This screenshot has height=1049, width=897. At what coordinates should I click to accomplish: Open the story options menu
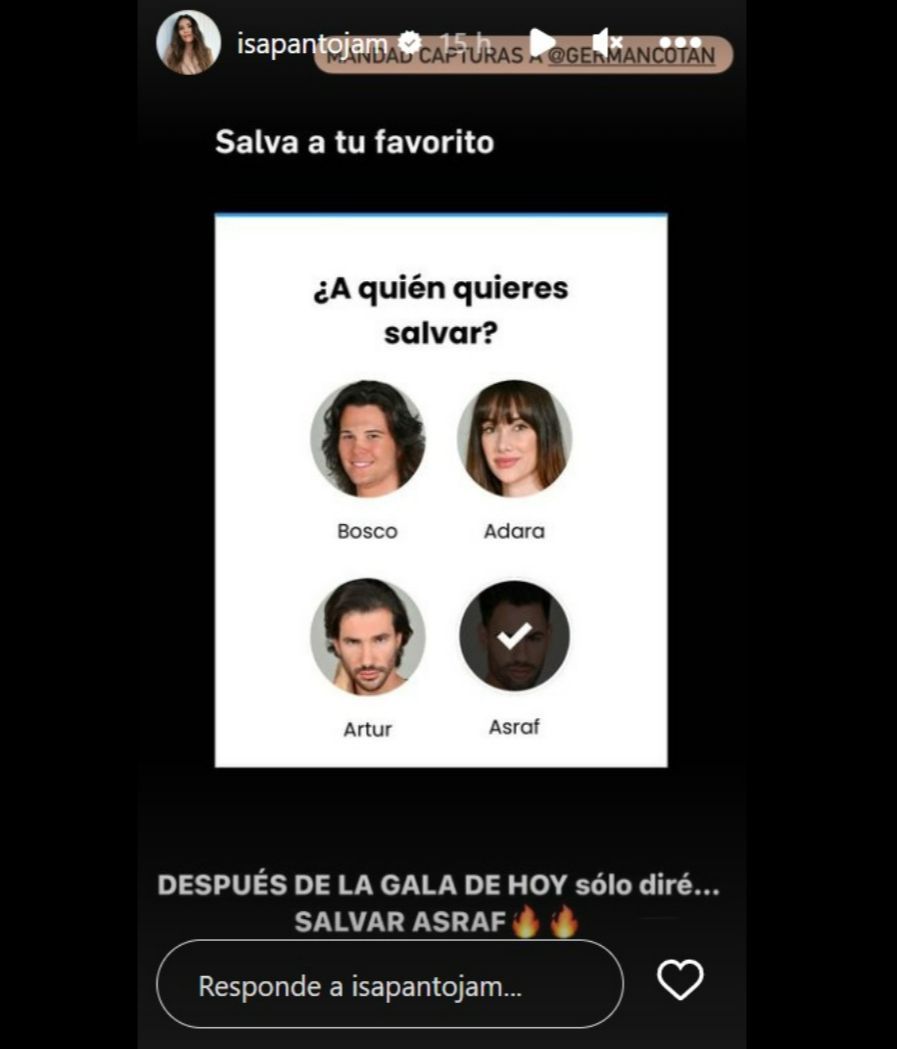click(x=680, y=41)
